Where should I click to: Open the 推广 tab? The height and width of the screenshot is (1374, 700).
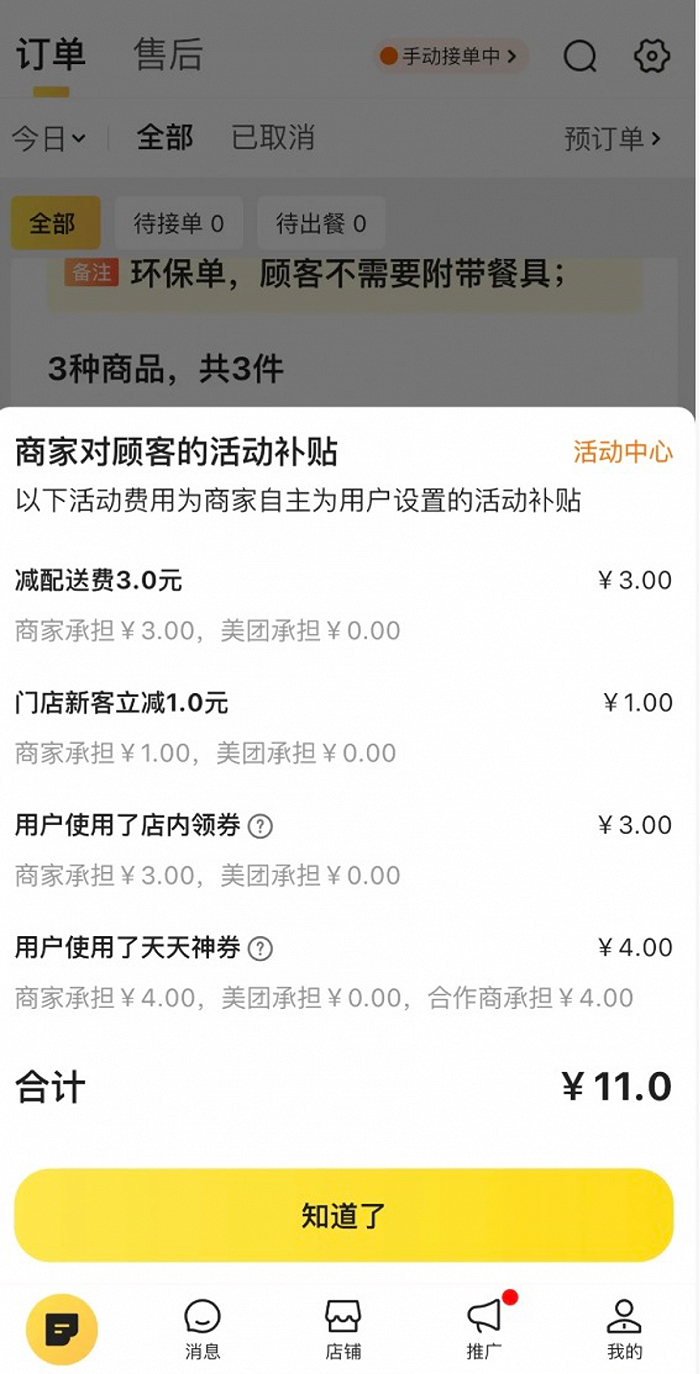tap(485, 1329)
